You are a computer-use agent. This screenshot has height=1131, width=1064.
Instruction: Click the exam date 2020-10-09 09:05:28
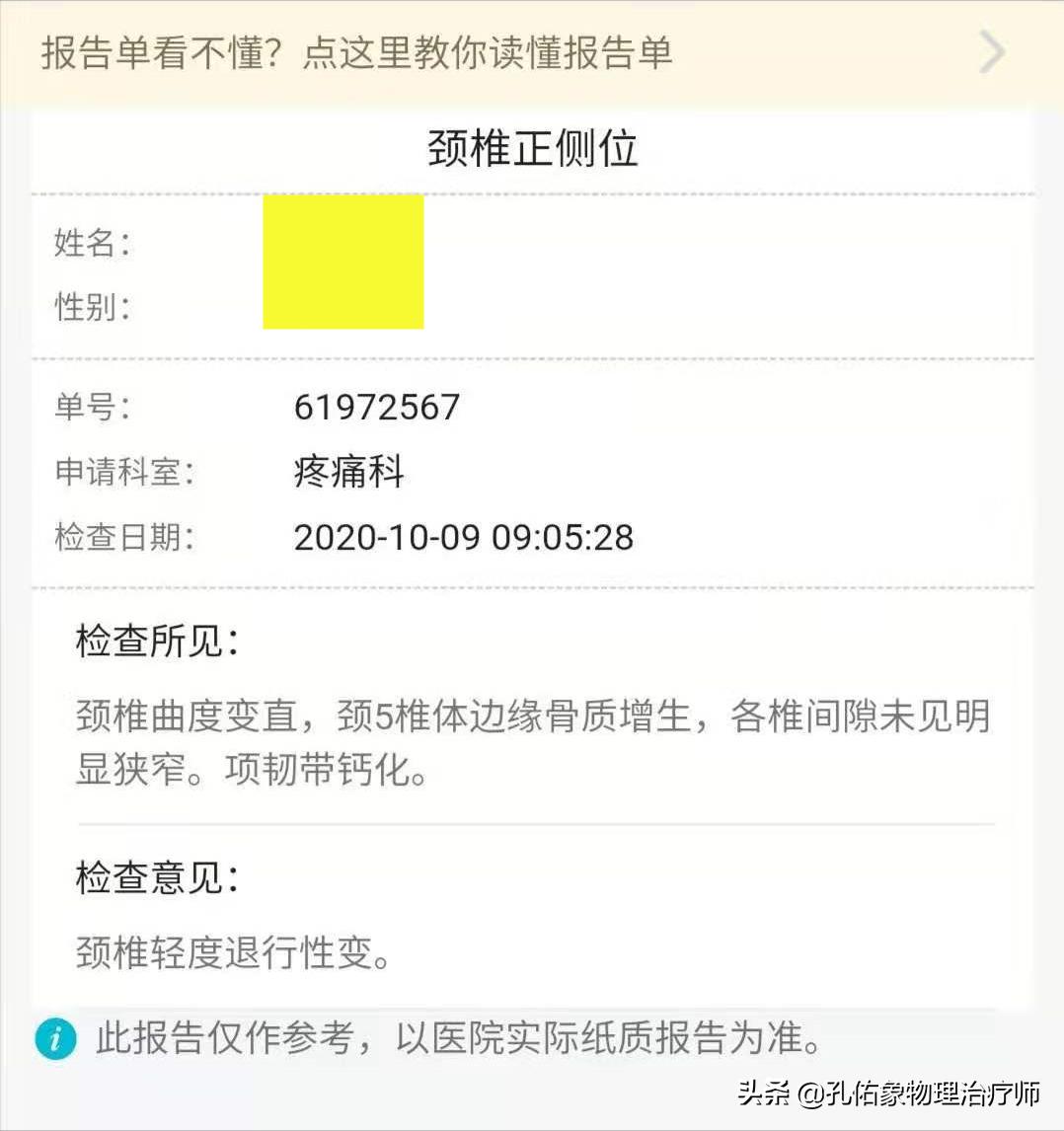(x=465, y=538)
